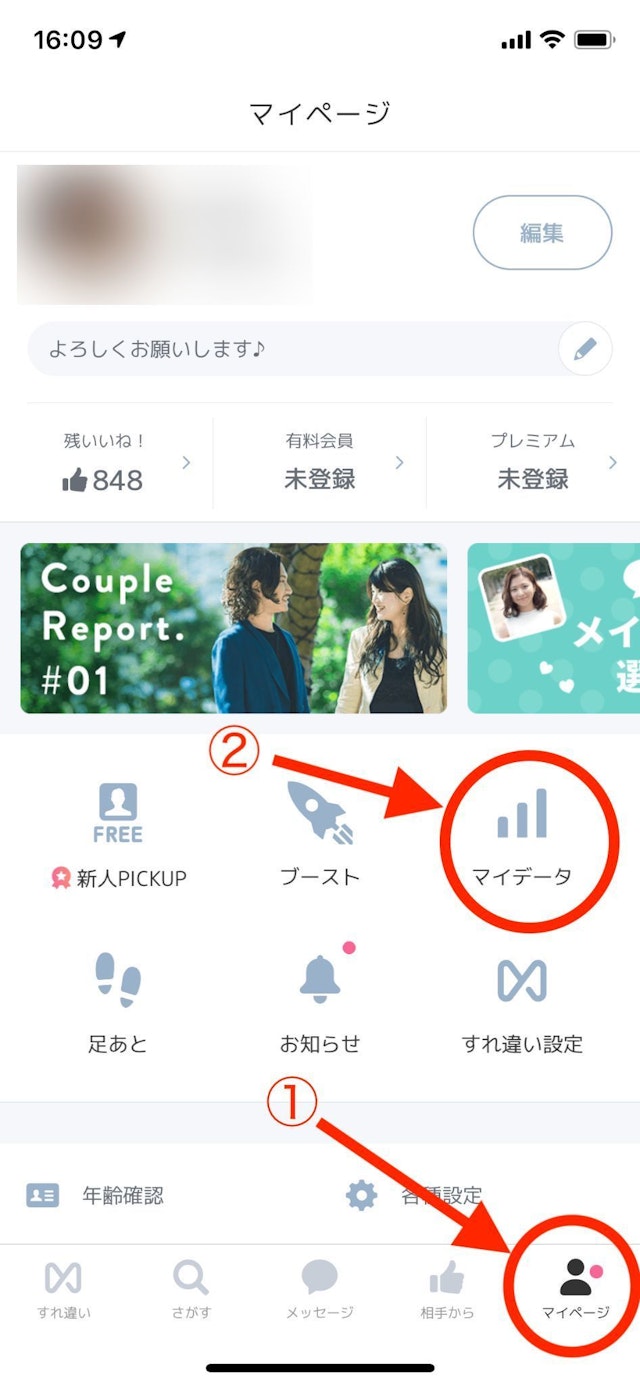Viewport: 640px width, 1386px height.
Task: Tap the 編集 profile edit button
Action: 541,233
